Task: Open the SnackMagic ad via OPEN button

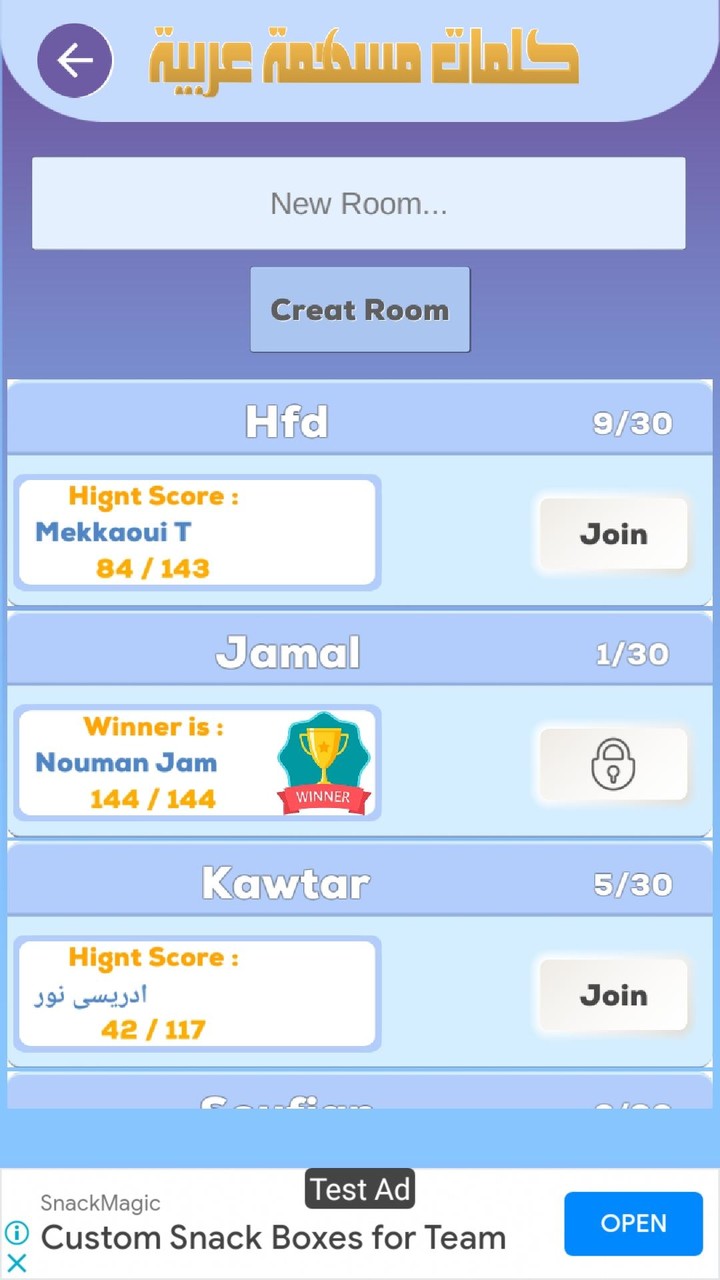Action: 633,1223
